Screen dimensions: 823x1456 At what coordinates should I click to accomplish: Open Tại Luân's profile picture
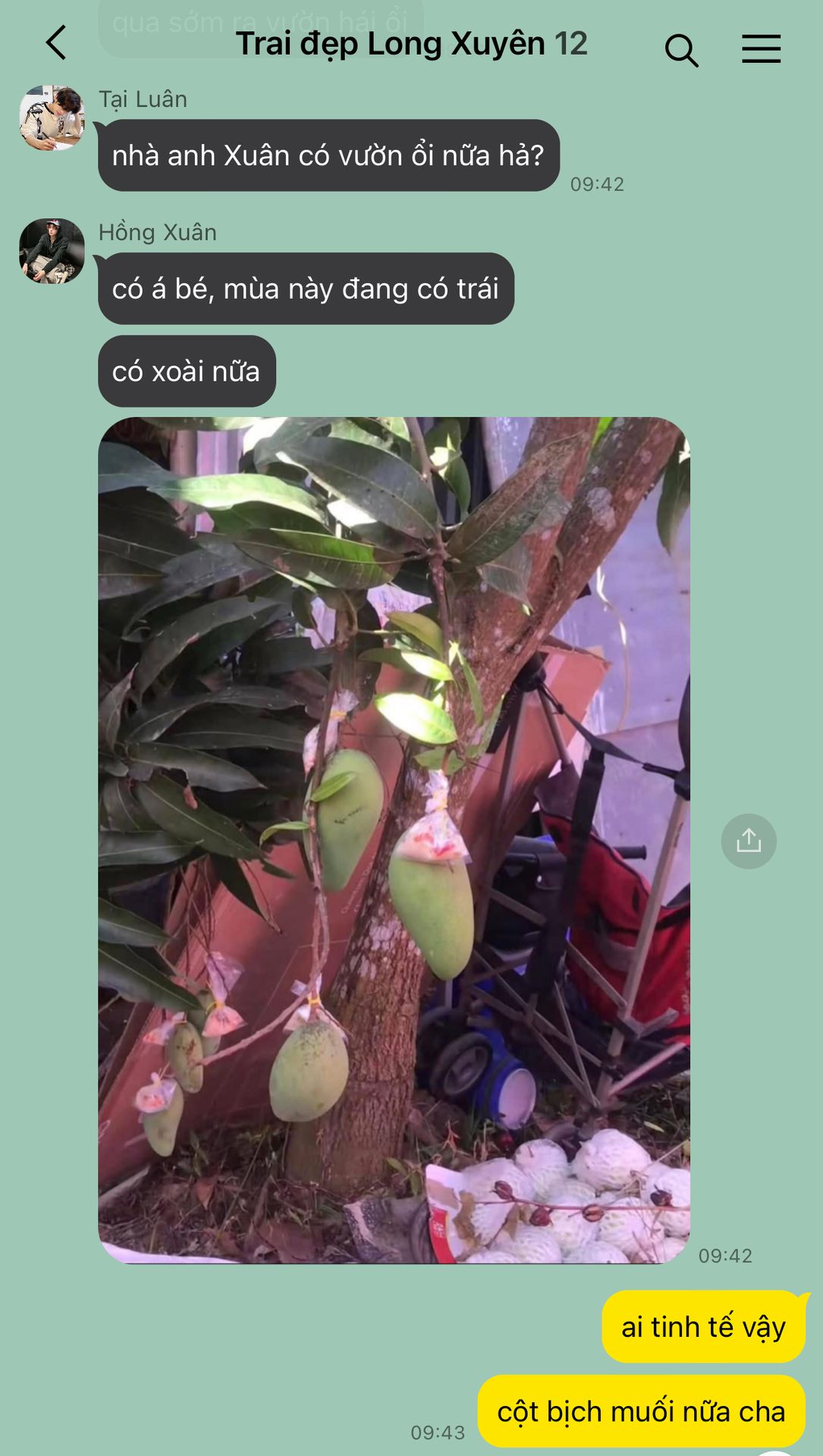(52, 118)
